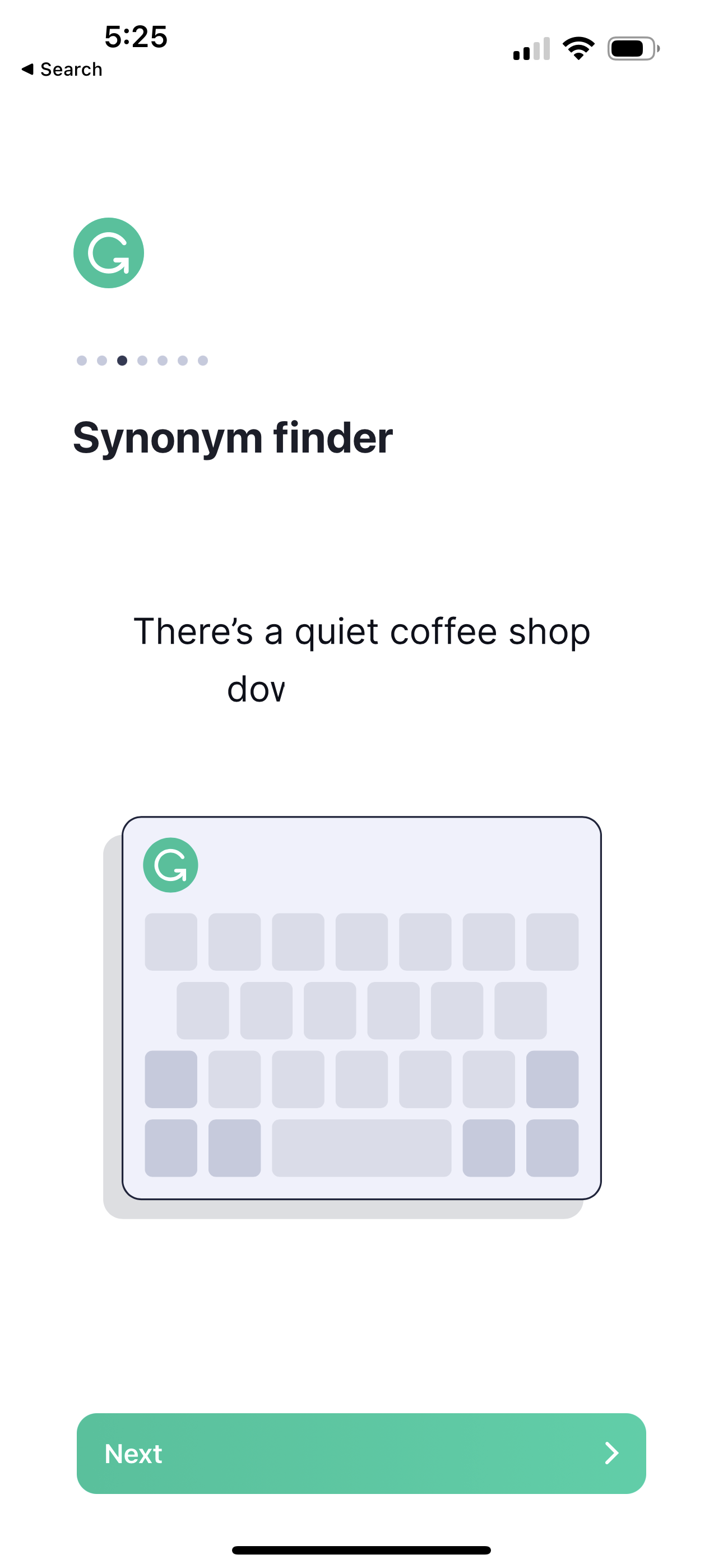
Task: Click the chevron arrow inside the Next button
Action: 611,1454
